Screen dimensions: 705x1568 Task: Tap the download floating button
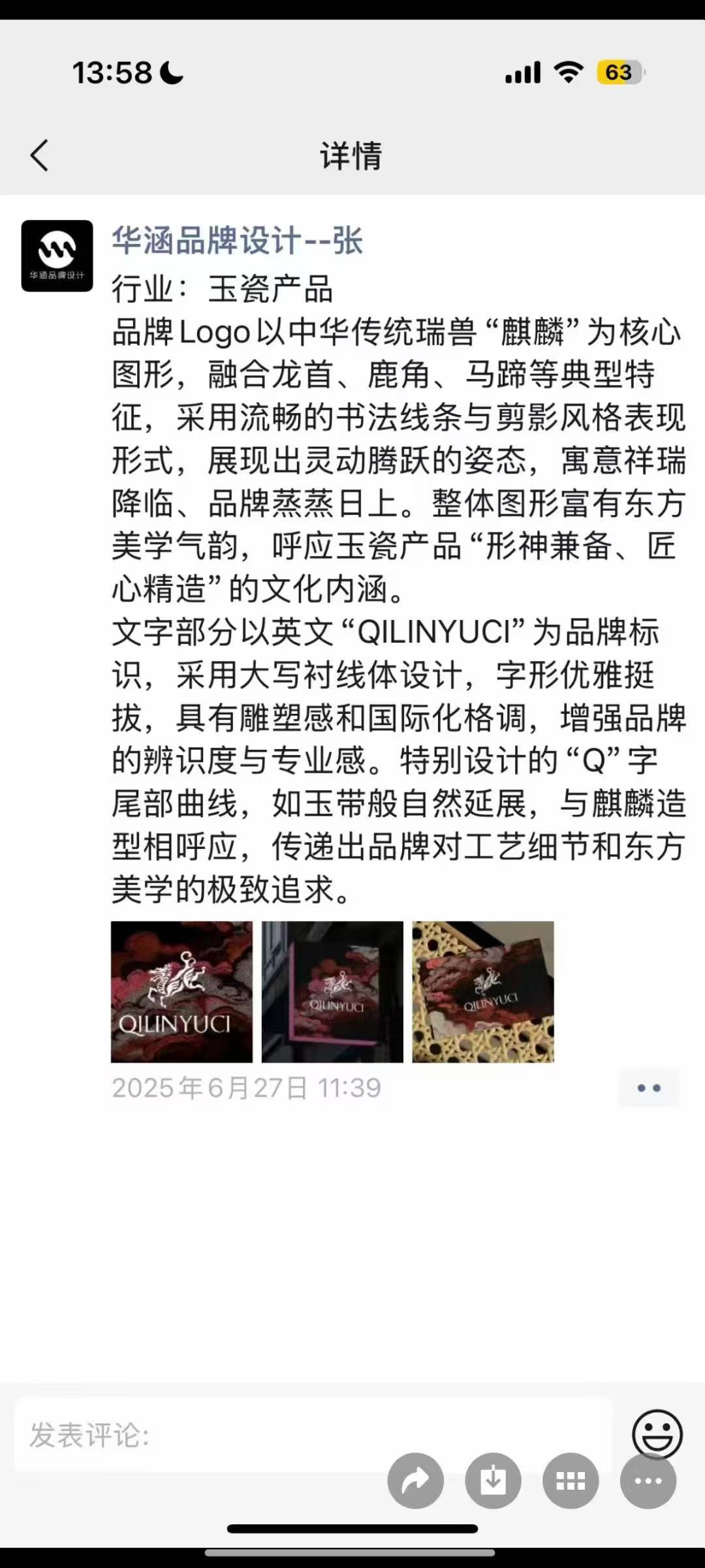pyautogui.click(x=493, y=1481)
